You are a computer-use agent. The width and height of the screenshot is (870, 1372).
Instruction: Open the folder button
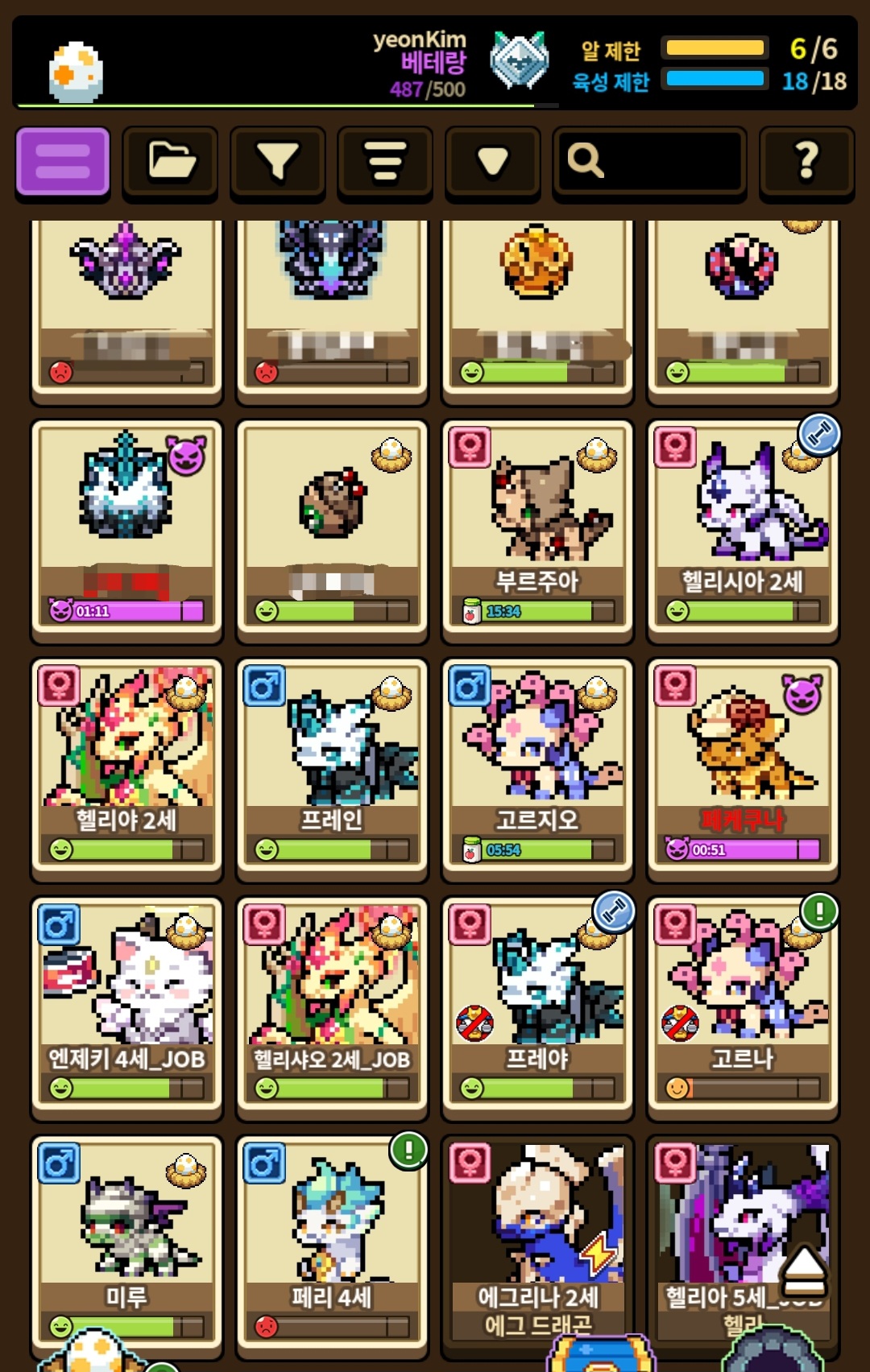pyautogui.click(x=170, y=161)
